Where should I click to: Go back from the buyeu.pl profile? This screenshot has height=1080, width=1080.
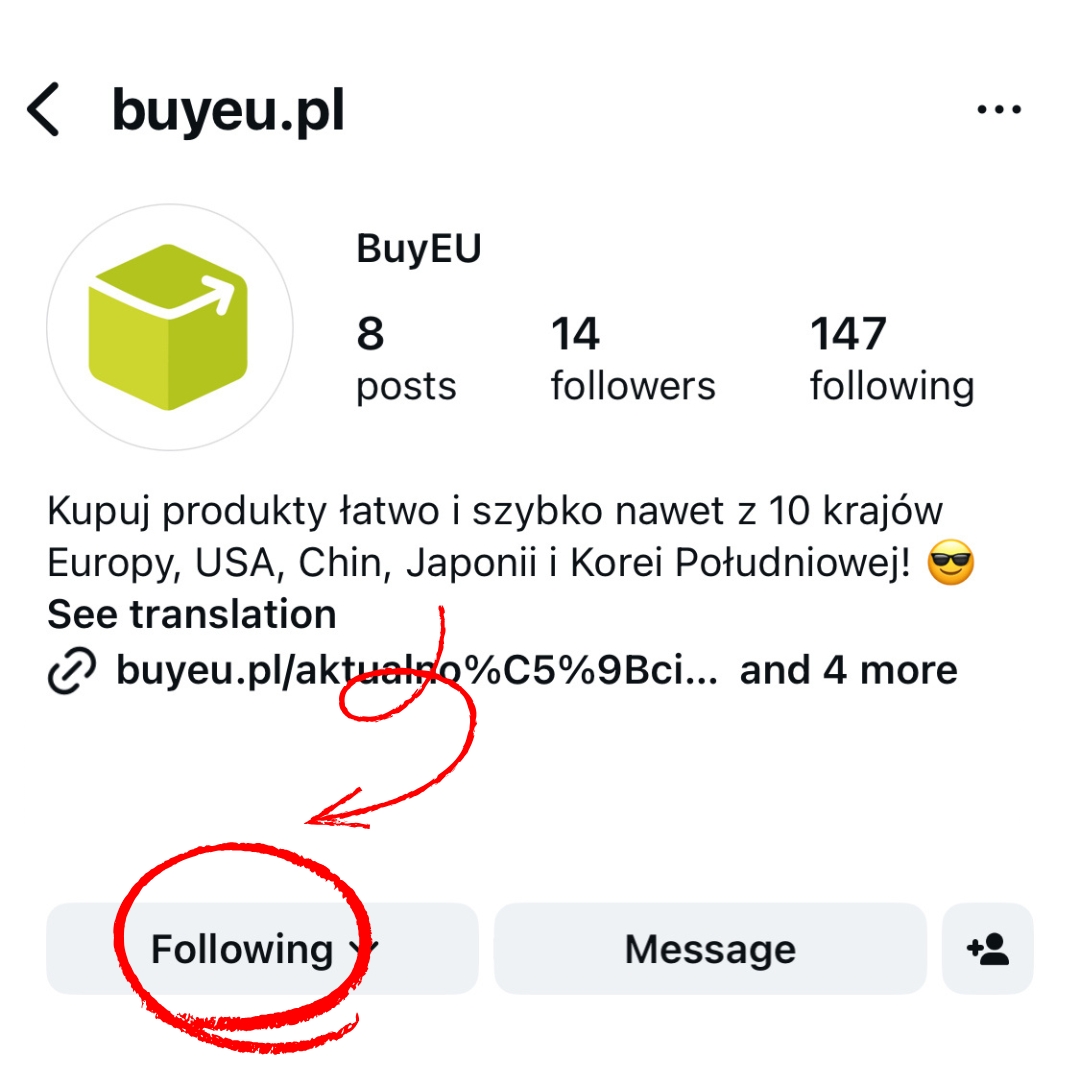[x=43, y=110]
